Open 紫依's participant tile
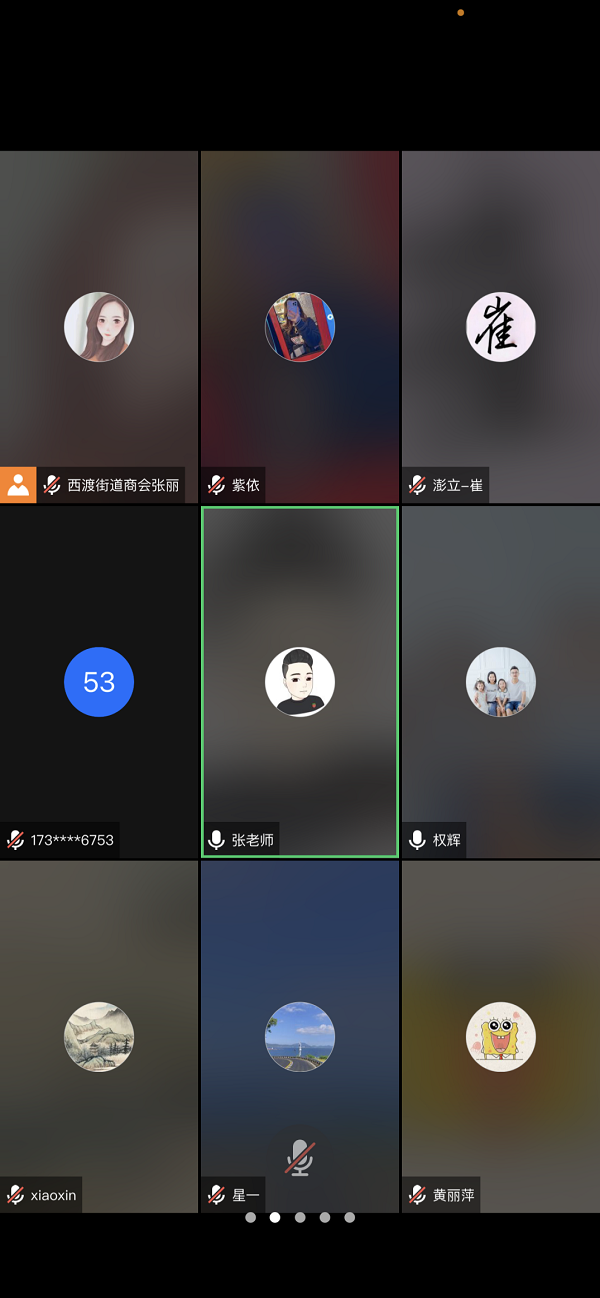600x1298 pixels. point(300,327)
